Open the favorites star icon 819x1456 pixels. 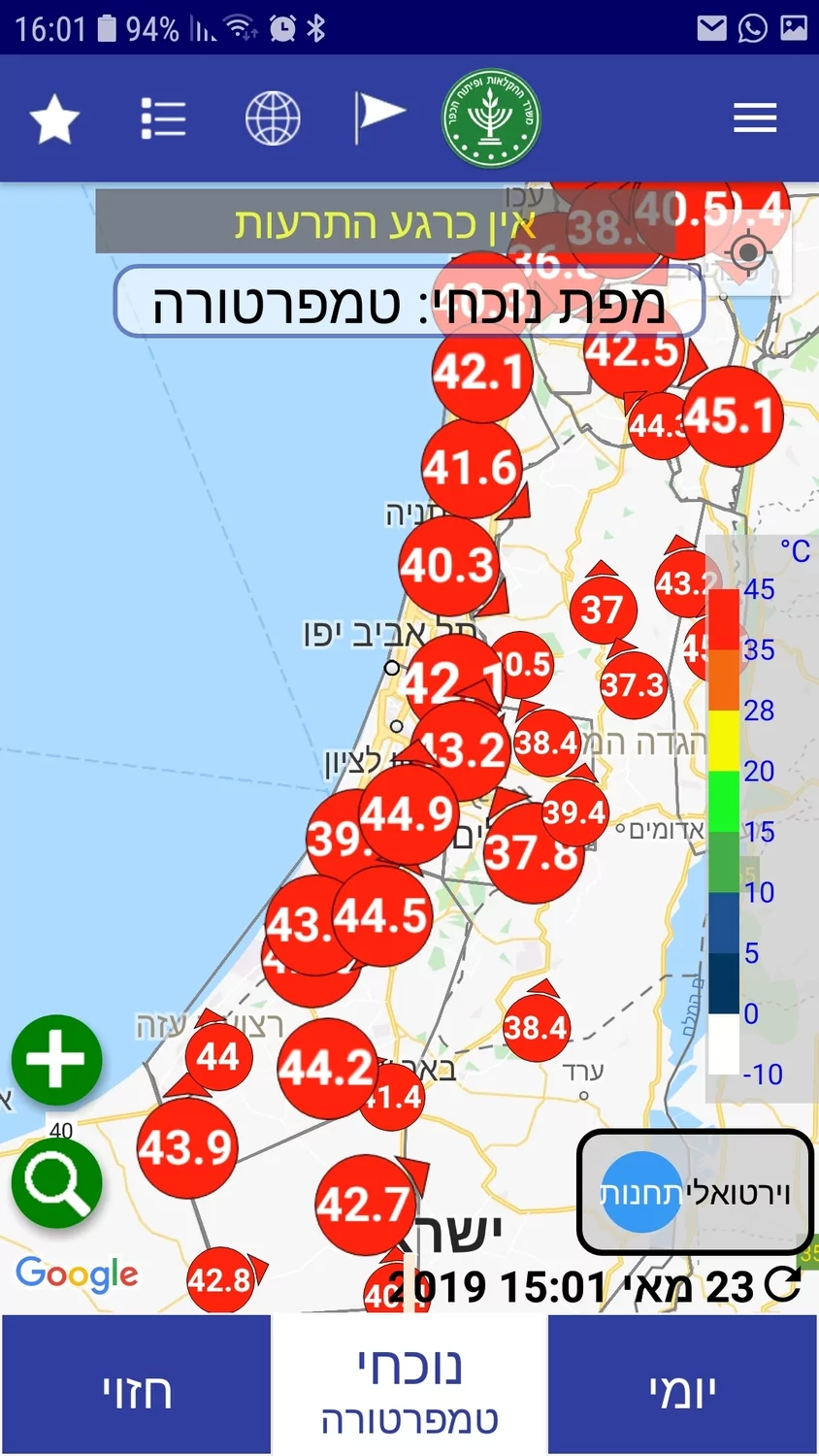pos(54,120)
